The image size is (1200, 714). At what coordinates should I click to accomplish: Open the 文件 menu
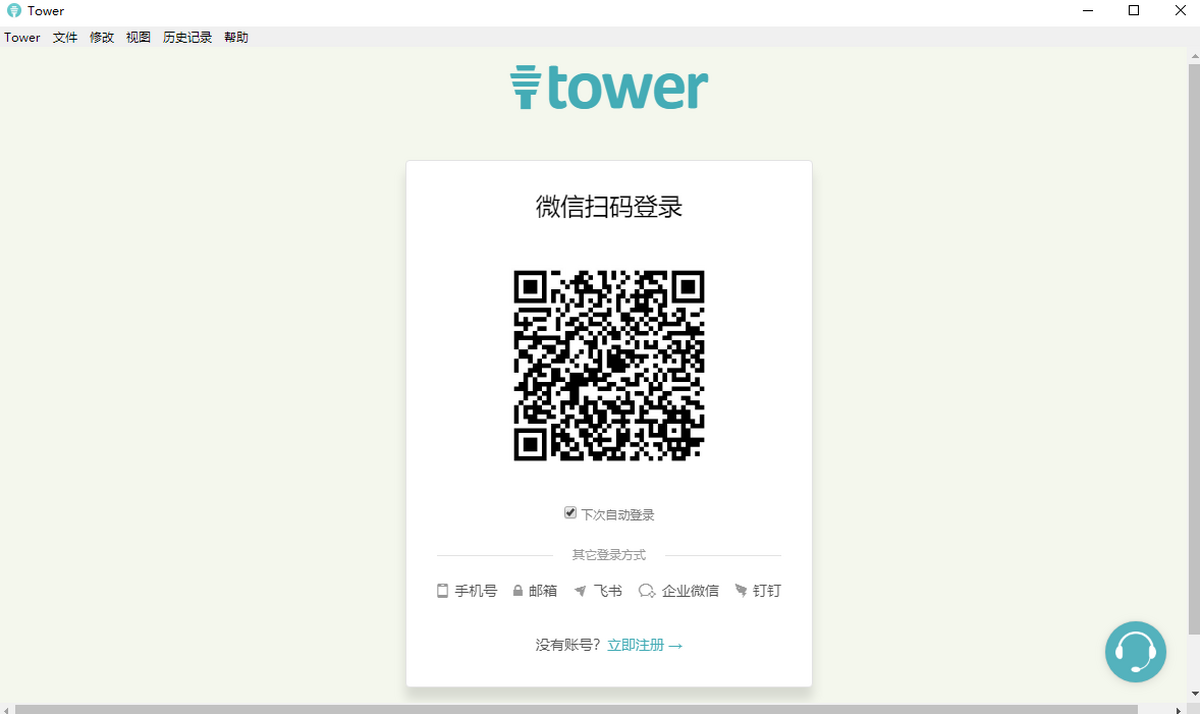point(65,37)
